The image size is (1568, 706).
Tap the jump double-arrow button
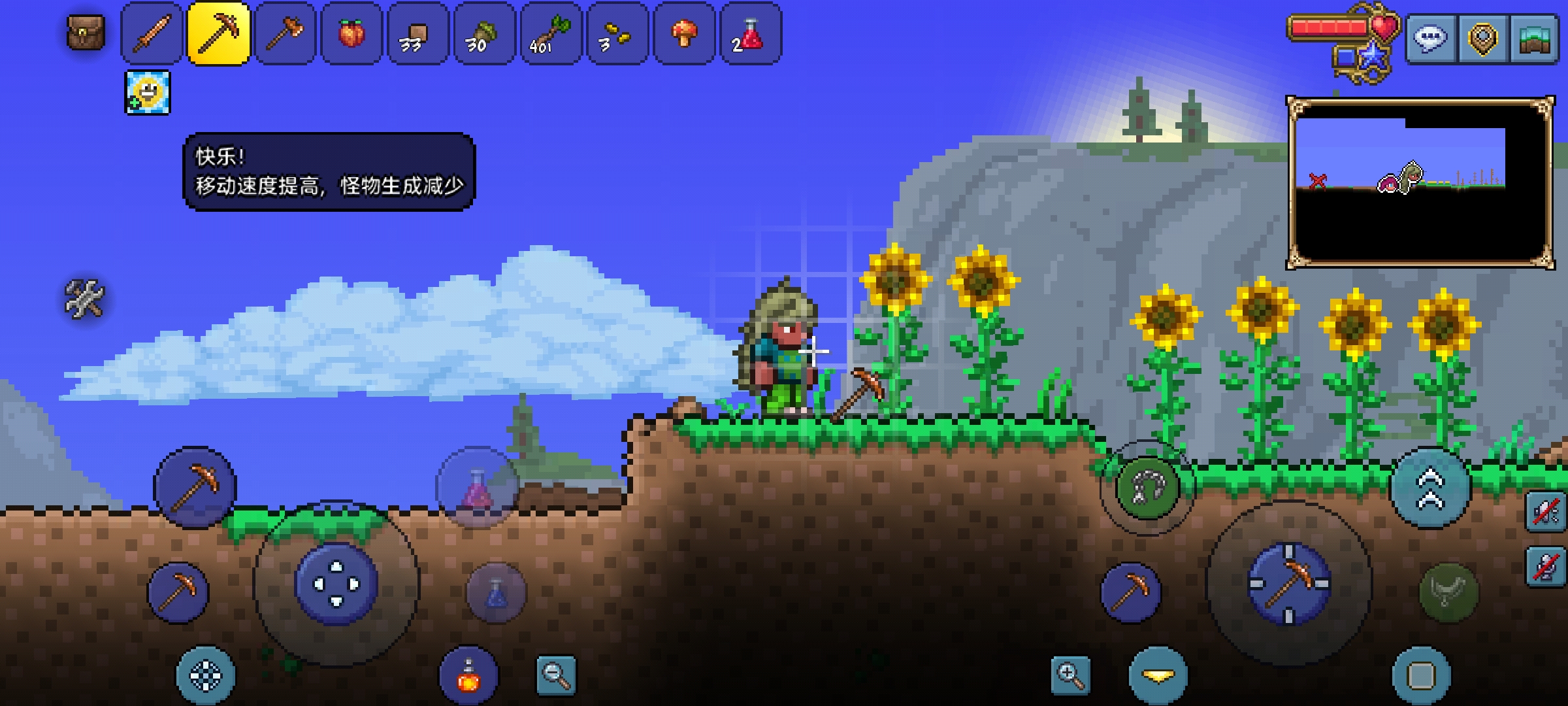[1430, 489]
